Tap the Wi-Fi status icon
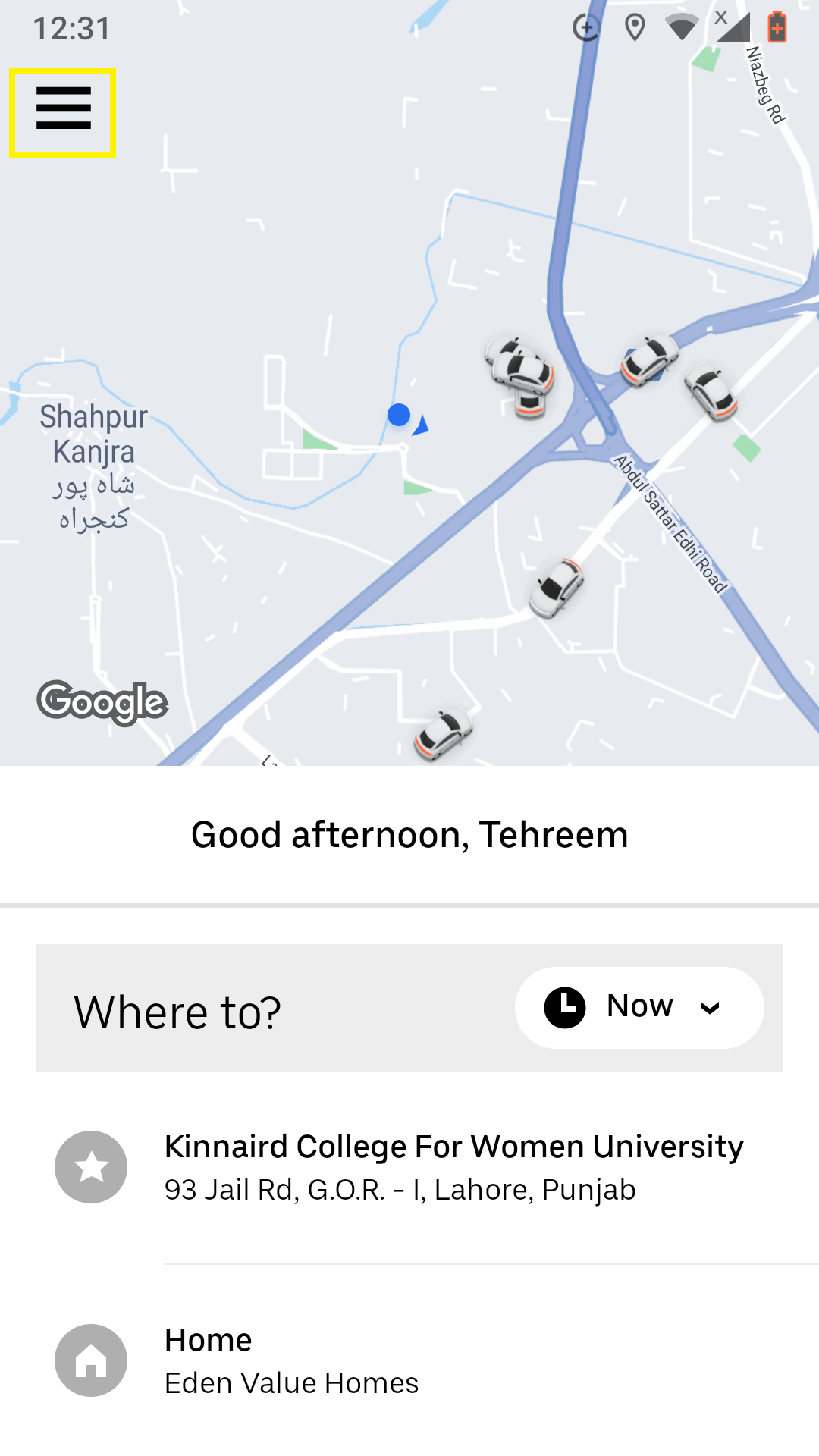The image size is (819, 1456). pos(682,27)
